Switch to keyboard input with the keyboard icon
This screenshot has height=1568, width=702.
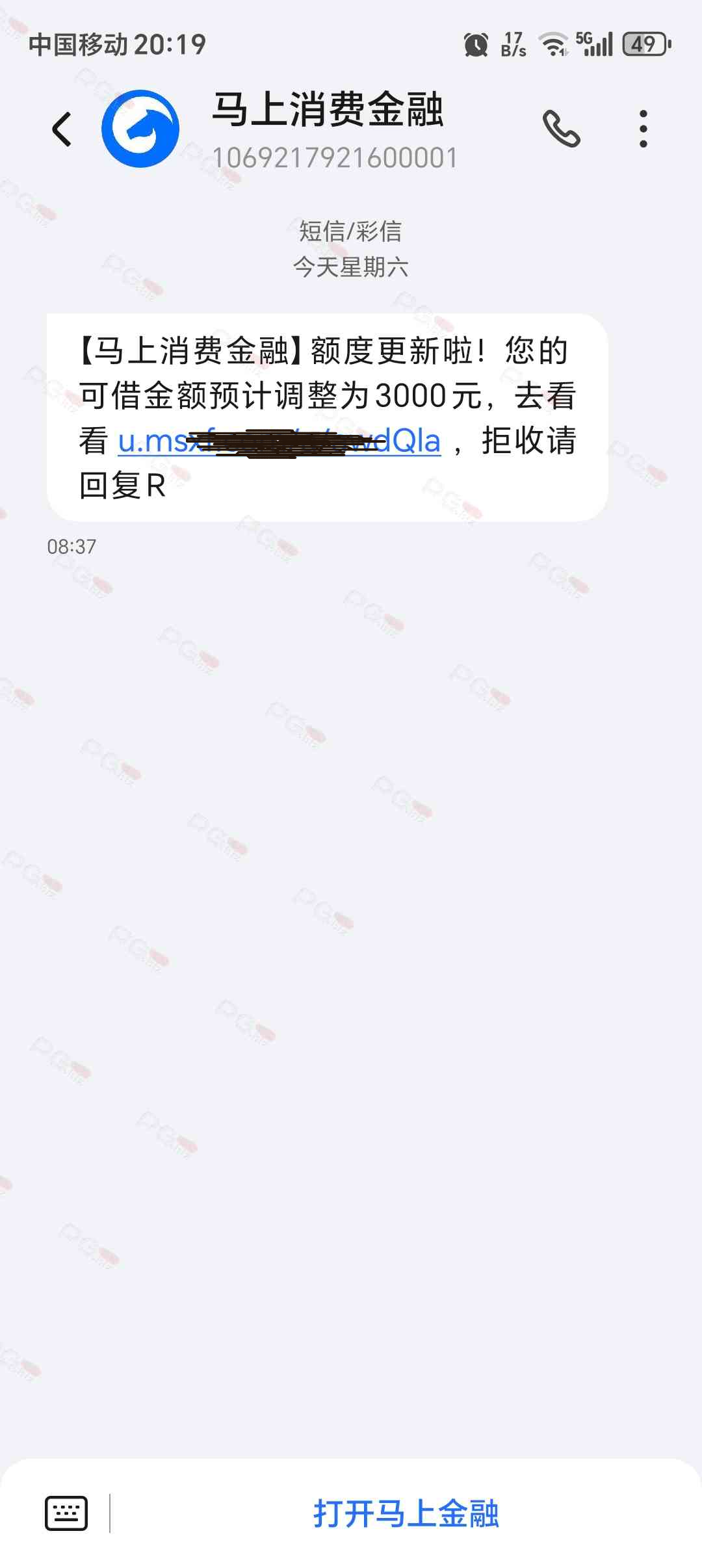point(66,1513)
